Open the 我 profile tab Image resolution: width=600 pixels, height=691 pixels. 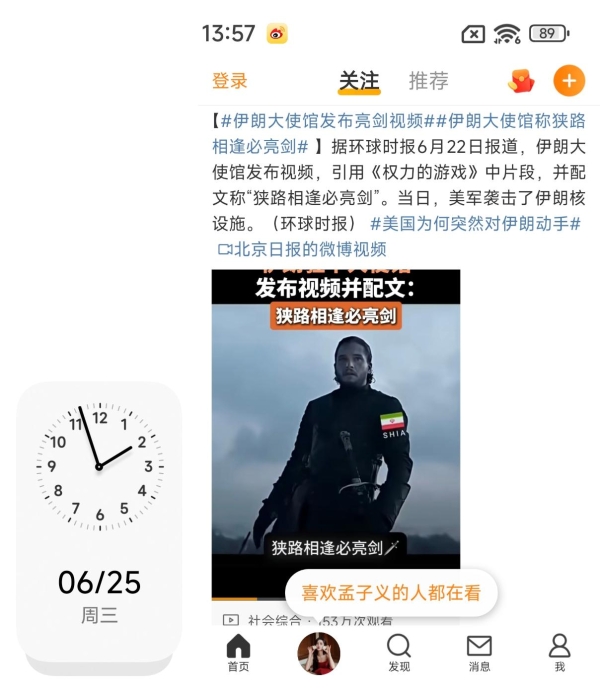pos(559,653)
